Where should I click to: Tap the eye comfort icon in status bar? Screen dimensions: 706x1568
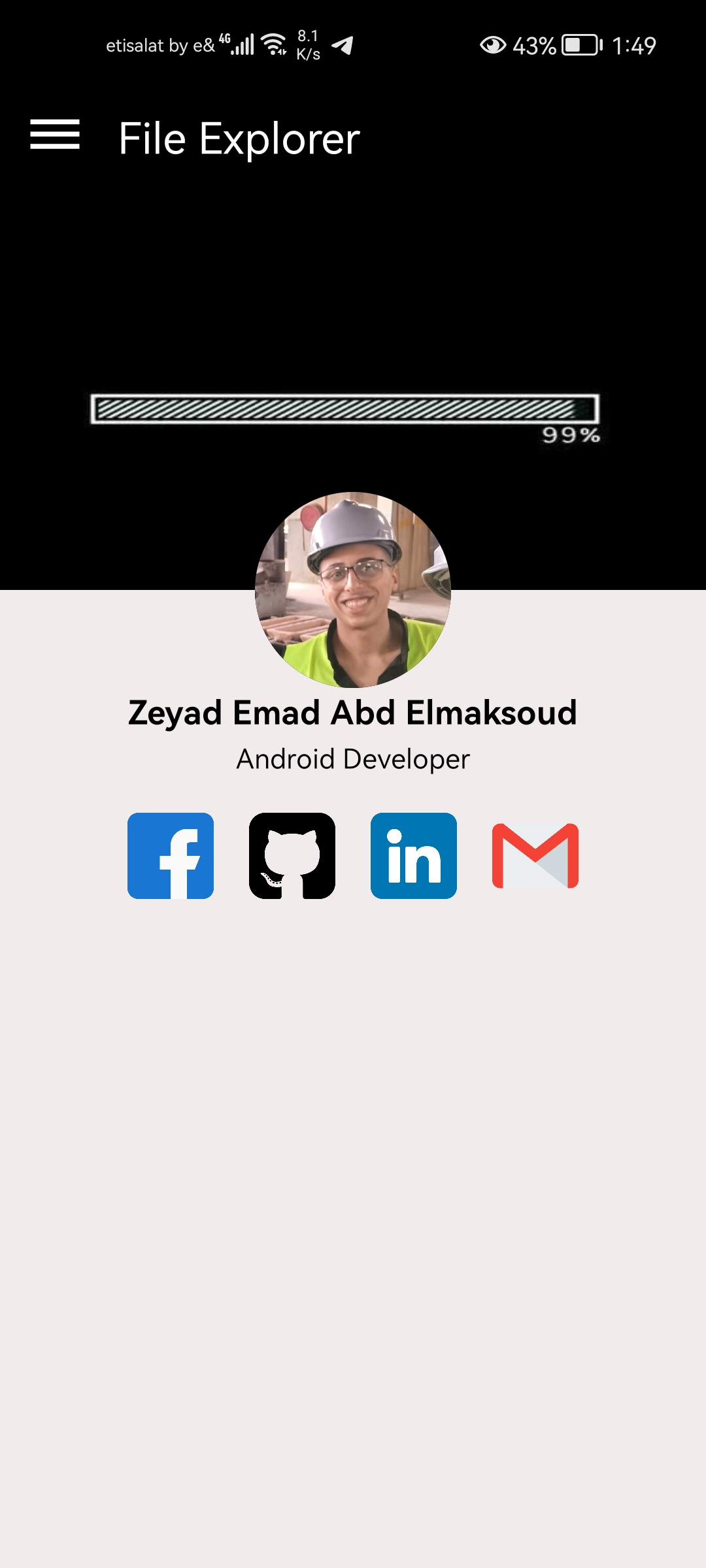[x=492, y=44]
